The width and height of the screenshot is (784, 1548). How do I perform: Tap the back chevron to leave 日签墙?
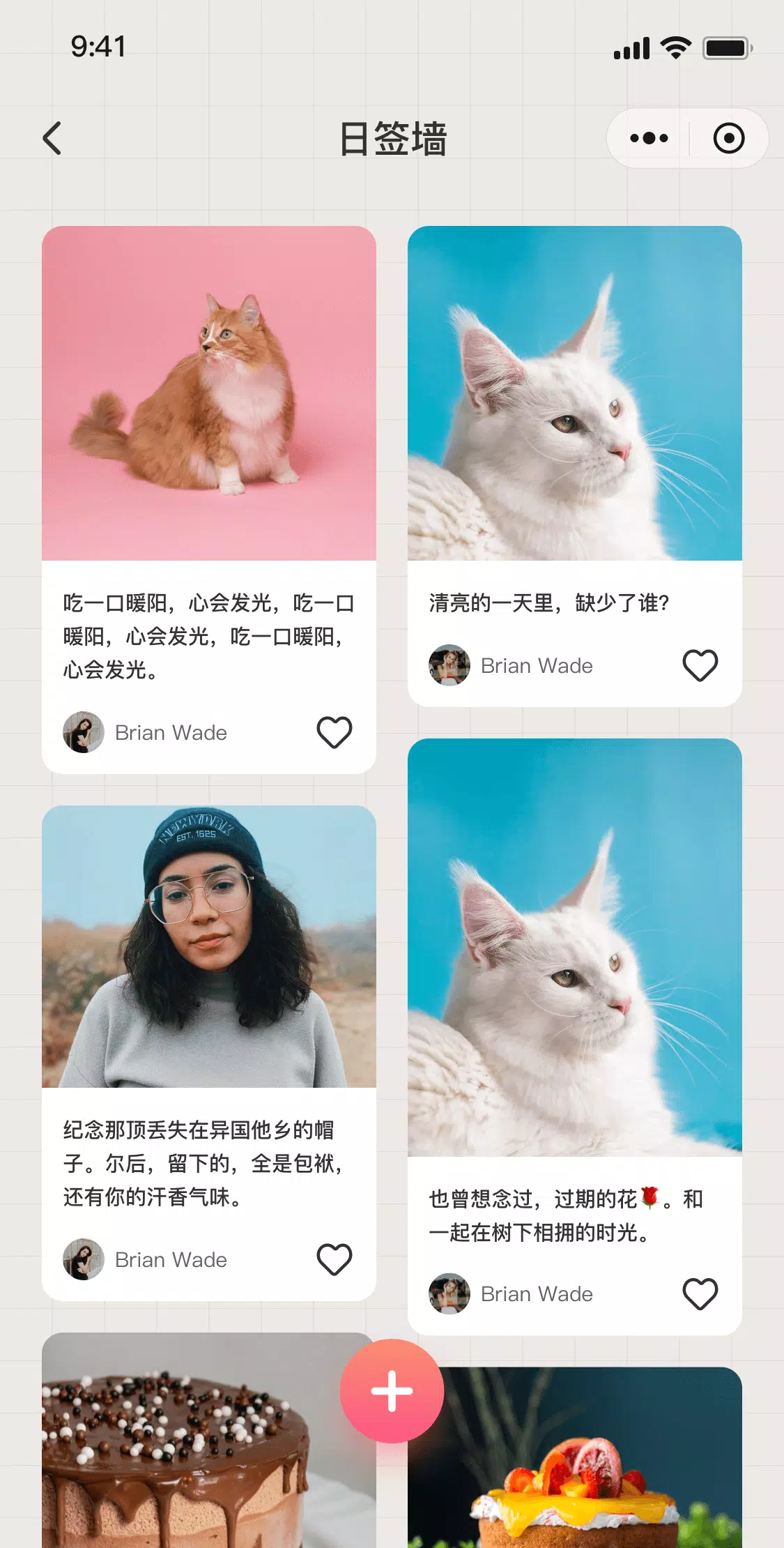pyautogui.click(x=52, y=137)
